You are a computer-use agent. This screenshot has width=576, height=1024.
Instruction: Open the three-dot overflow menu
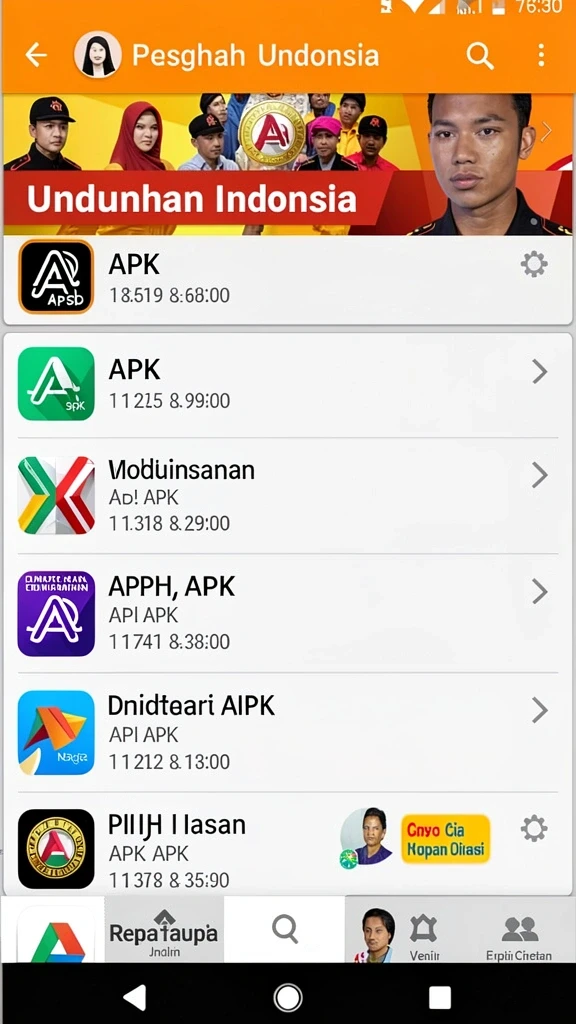coord(541,56)
